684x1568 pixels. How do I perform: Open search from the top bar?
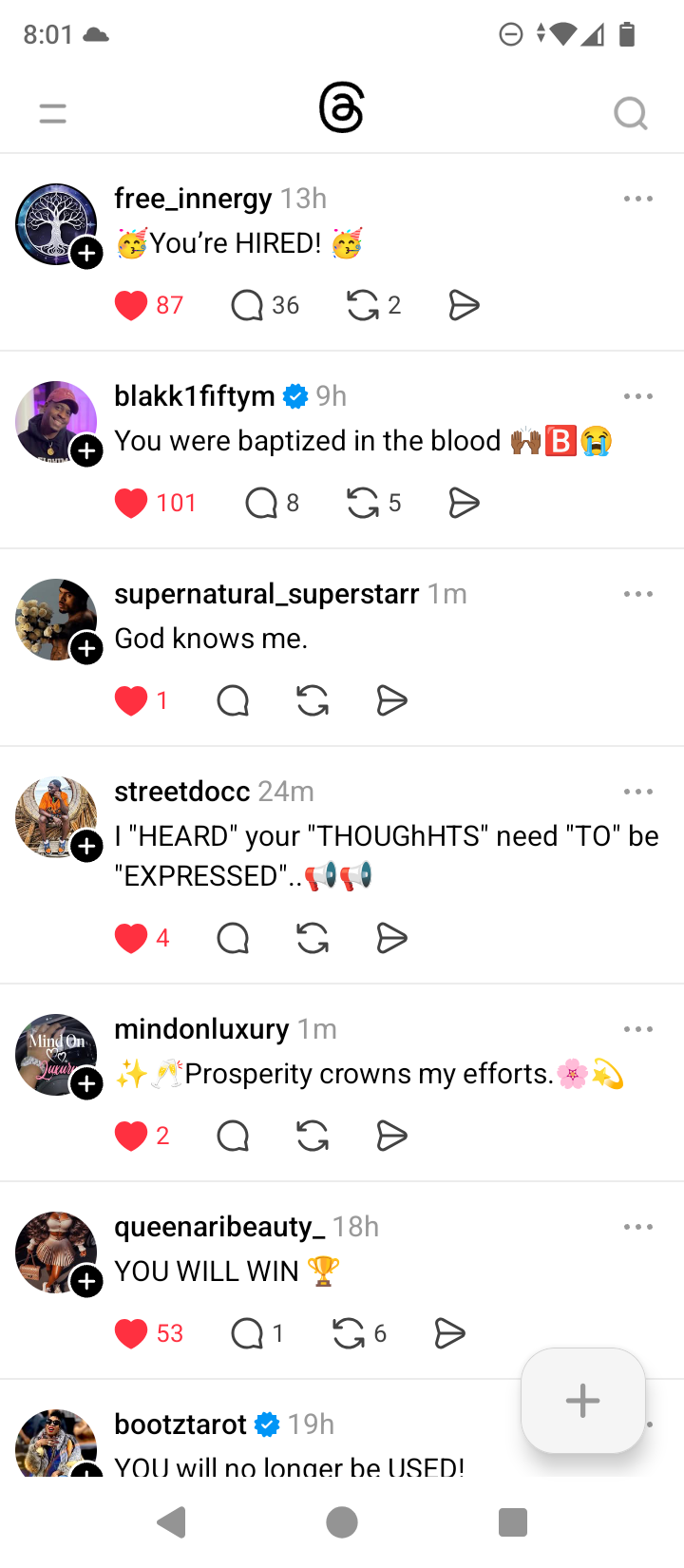(630, 114)
